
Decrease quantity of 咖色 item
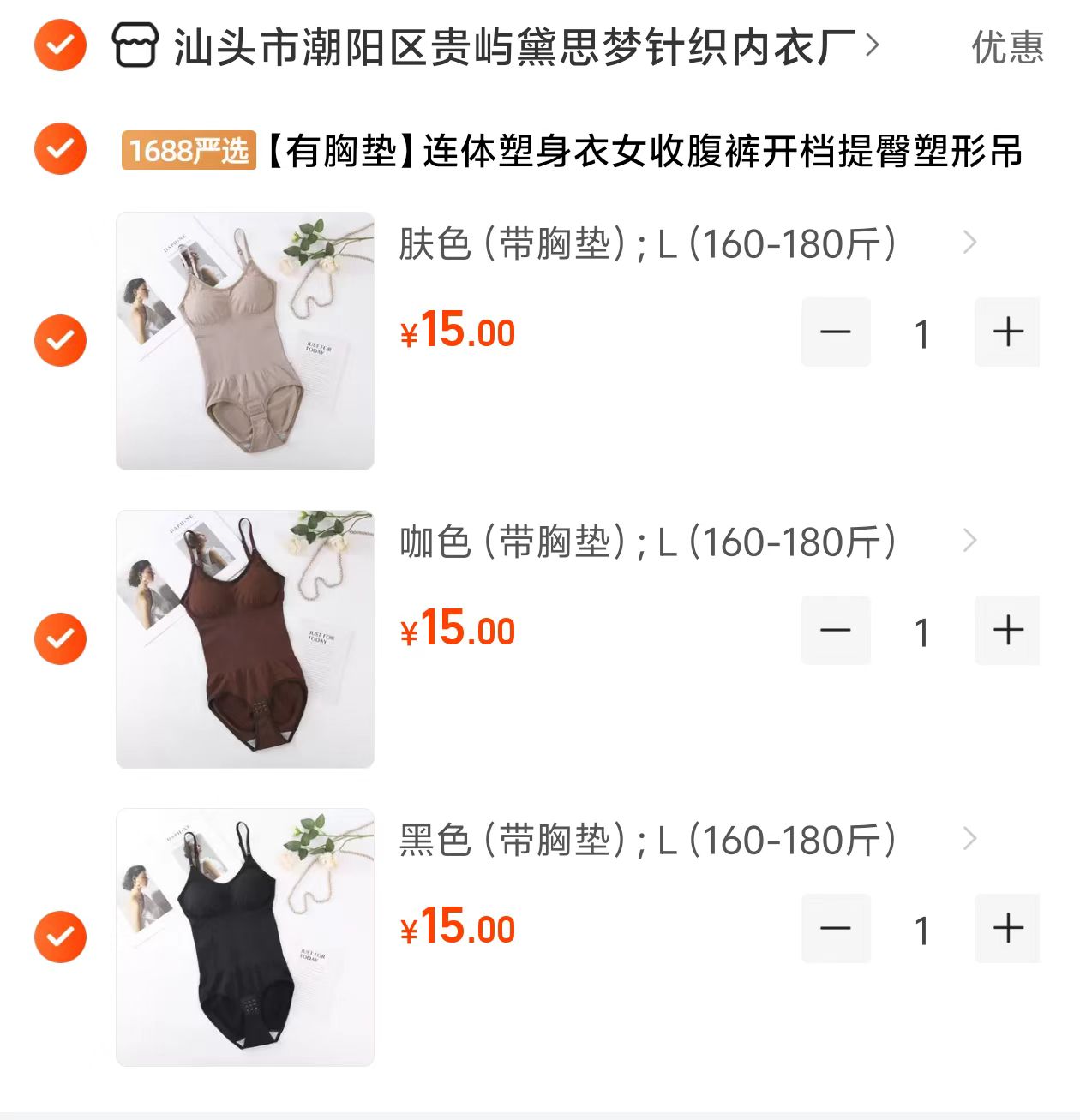click(836, 631)
